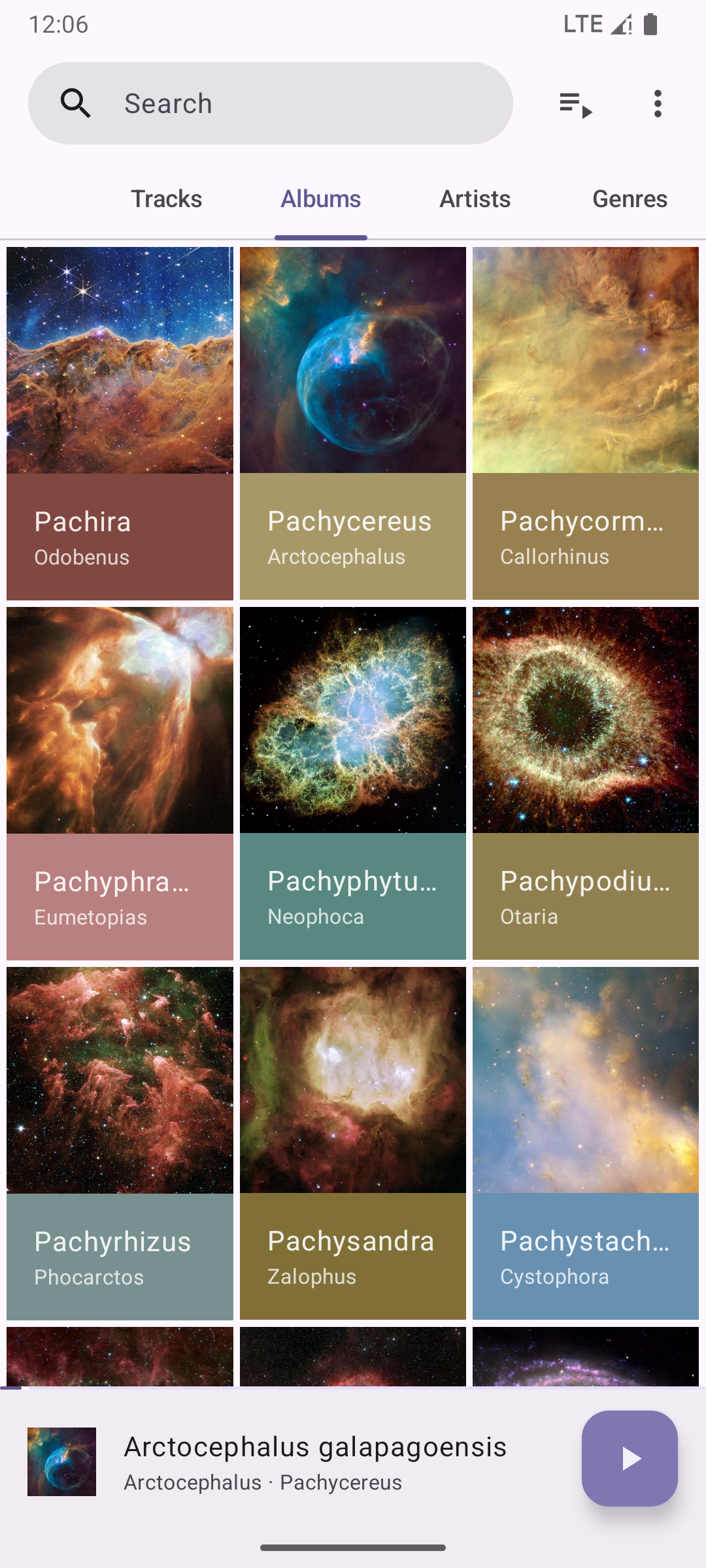The image size is (706, 1568).
Task: Open the album by Callorhinus
Action: click(585, 423)
